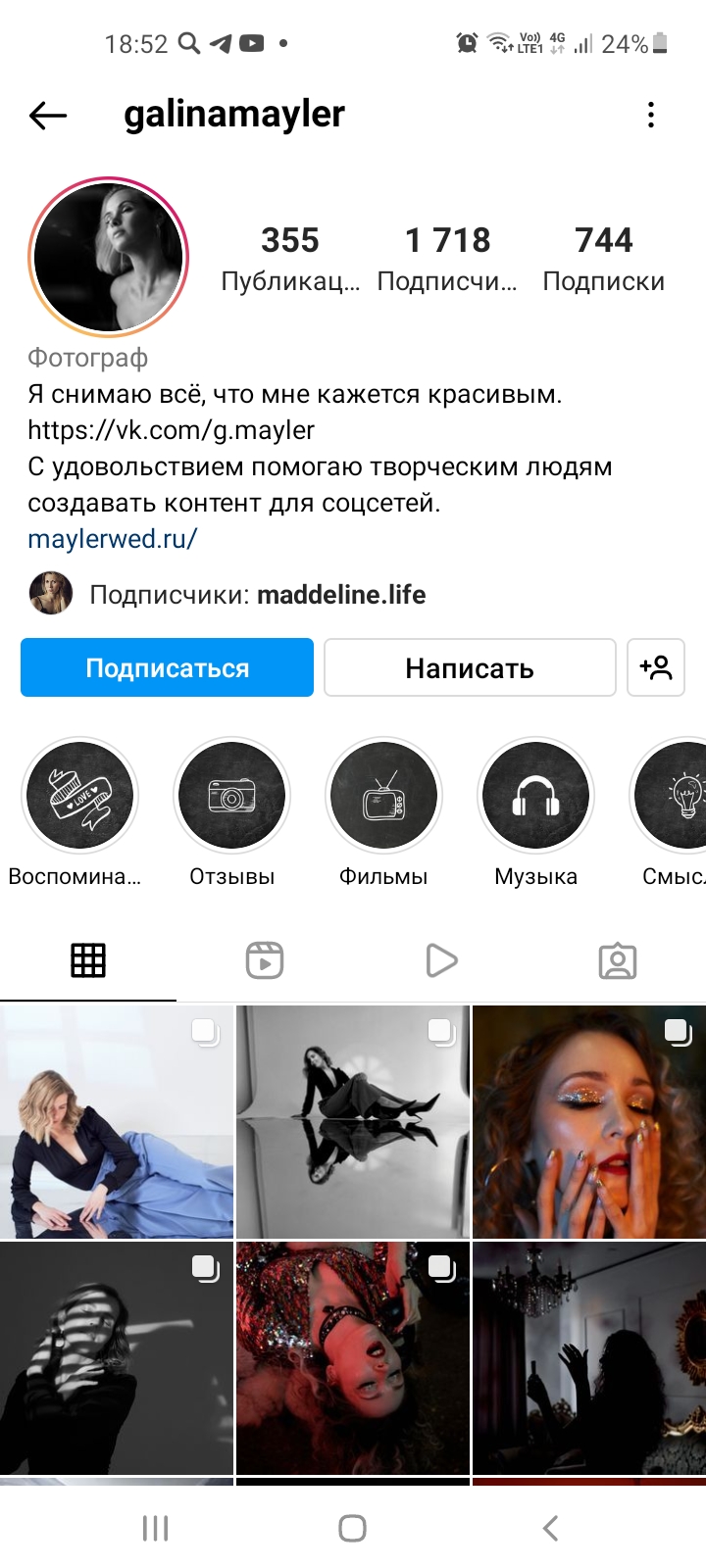The image size is (706, 1568).
Task: Open the maylerwed.ru link
Action: point(113,538)
